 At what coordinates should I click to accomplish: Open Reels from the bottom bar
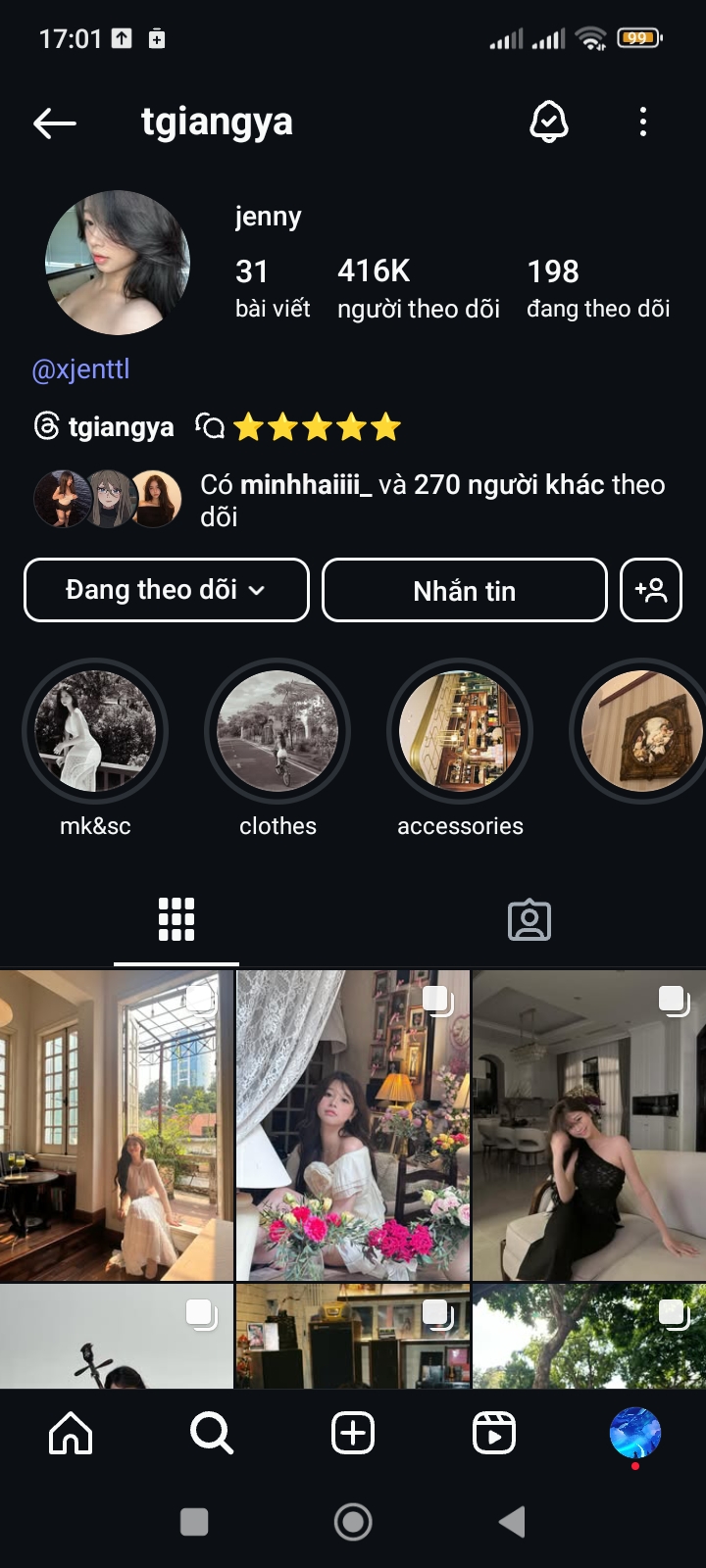pyautogui.click(x=494, y=1432)
